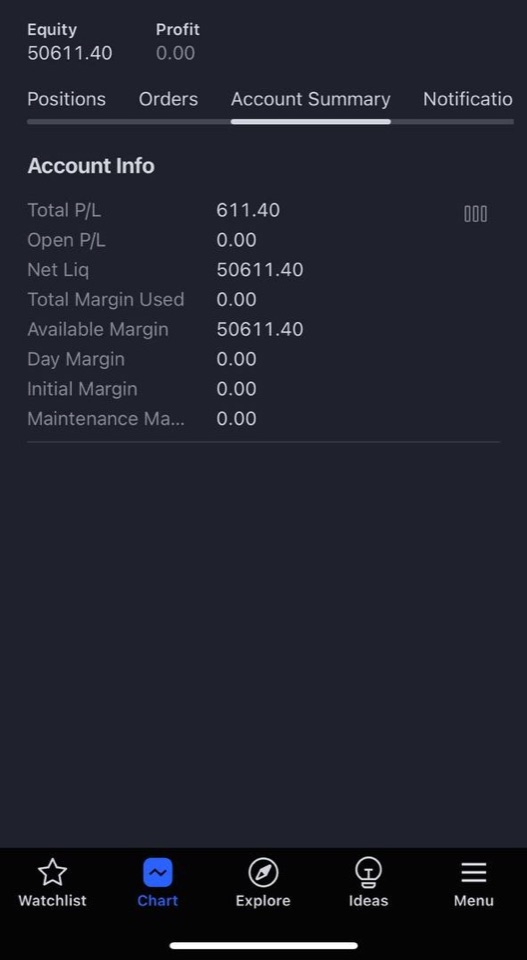Select the Account Summary tab
The width and height of the screenshot is (527, 960).
click(x=310, y=99)
